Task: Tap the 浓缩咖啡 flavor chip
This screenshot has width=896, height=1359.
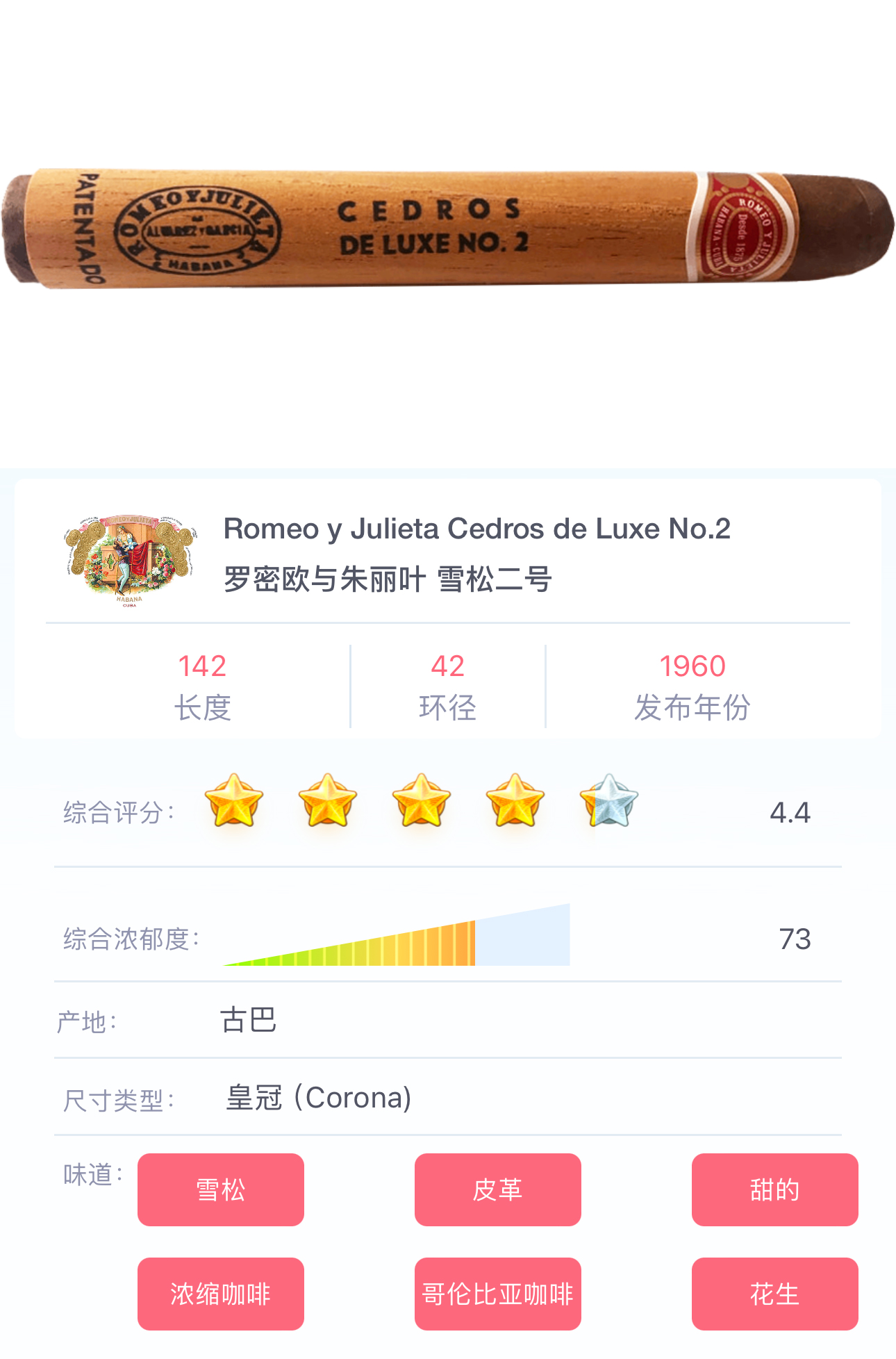Action: click(220, 1294)
